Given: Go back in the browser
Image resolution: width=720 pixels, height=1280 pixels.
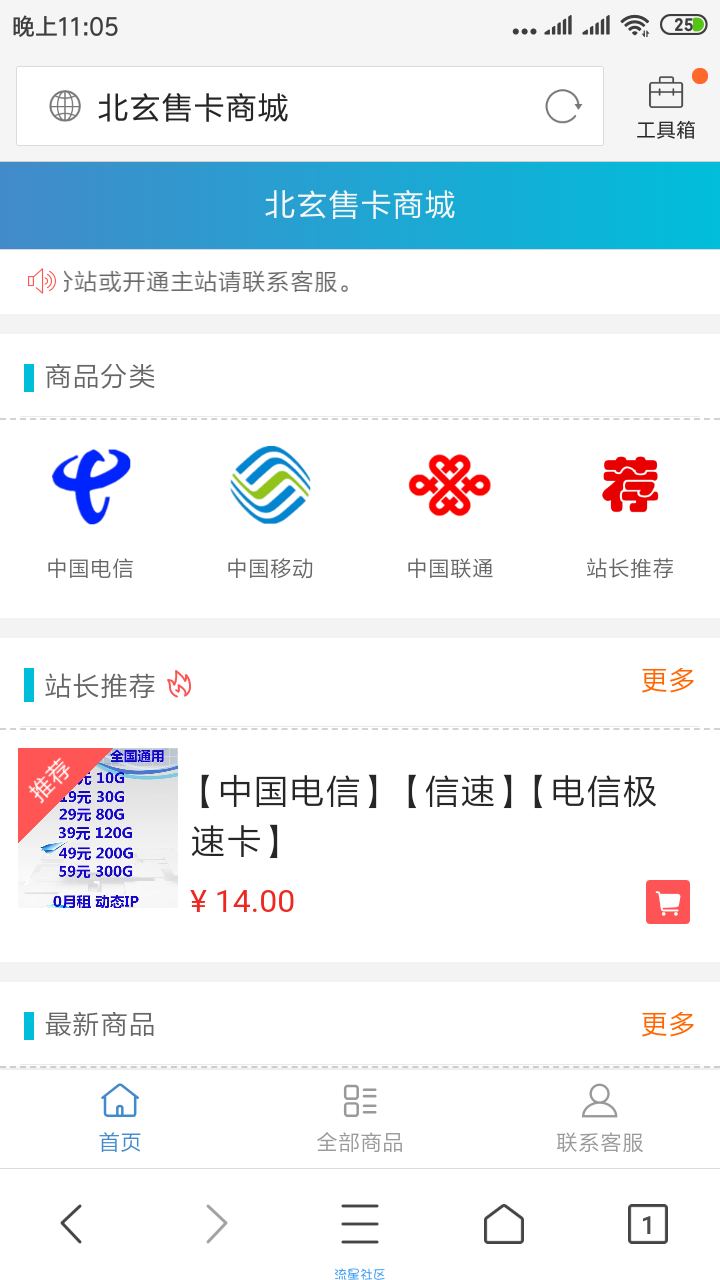Looking at the screenshot, I should tap(71, 1224).
